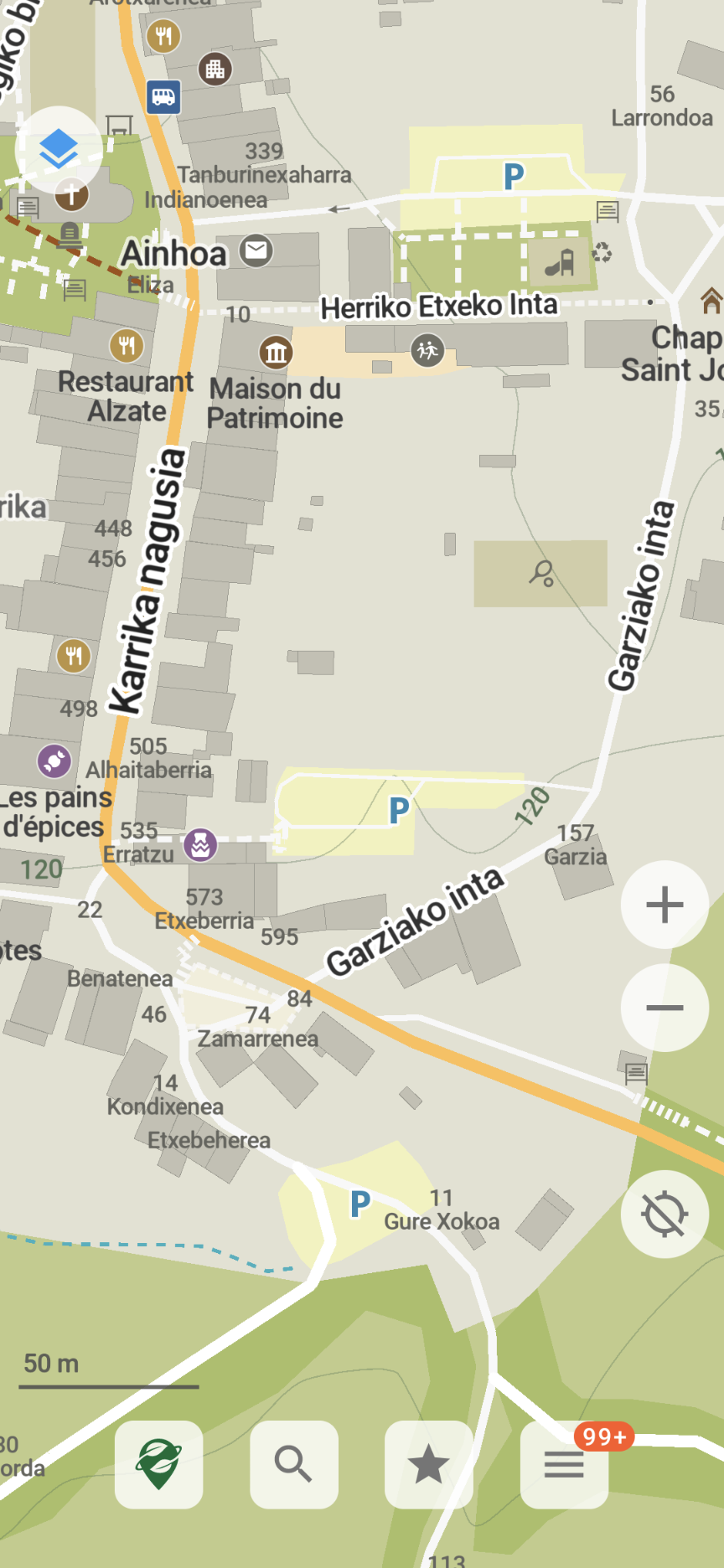
Task: Select the bus stop marker
Action: coord(163,97)
